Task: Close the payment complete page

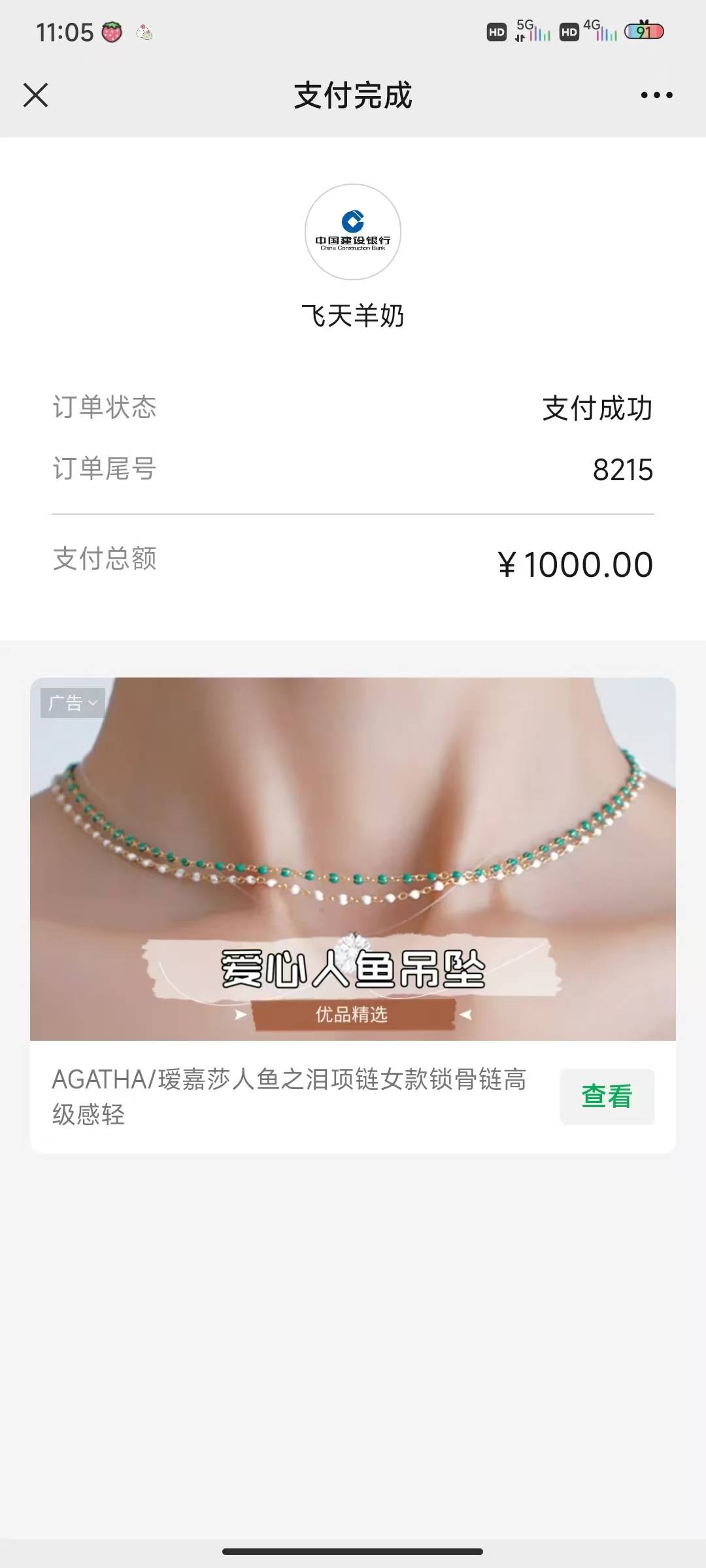Action: [x=36, y=95]
